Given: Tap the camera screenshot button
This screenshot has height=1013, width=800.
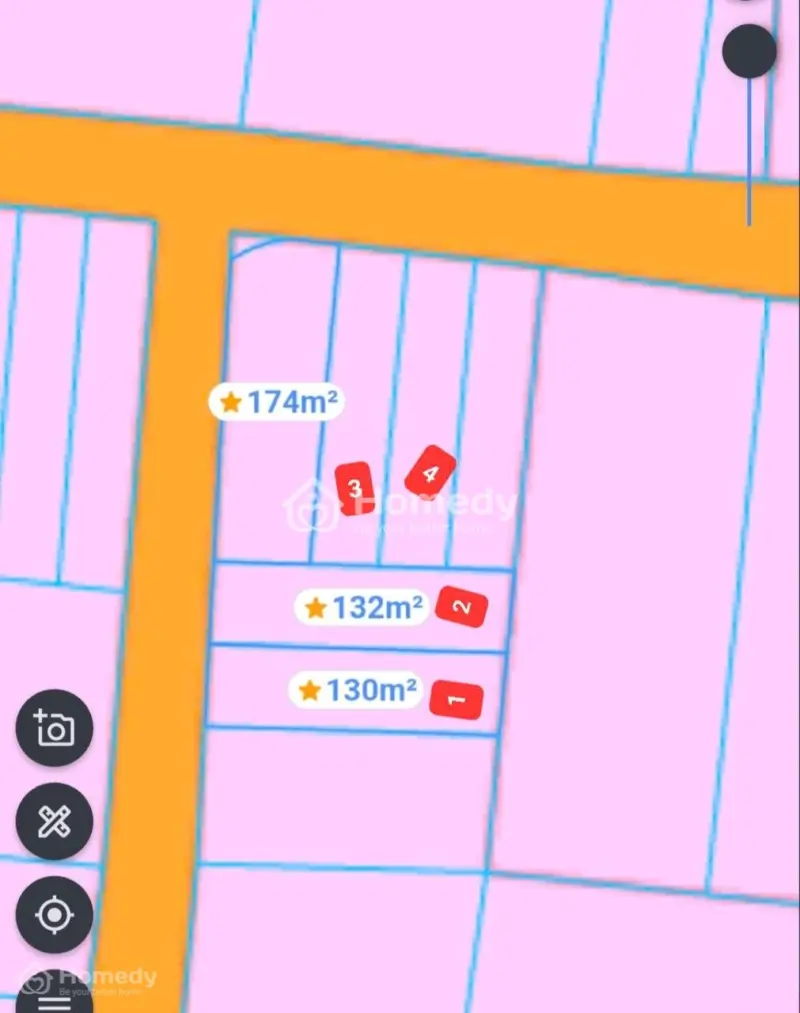Looking at the screenshot, I should point(54,729).
